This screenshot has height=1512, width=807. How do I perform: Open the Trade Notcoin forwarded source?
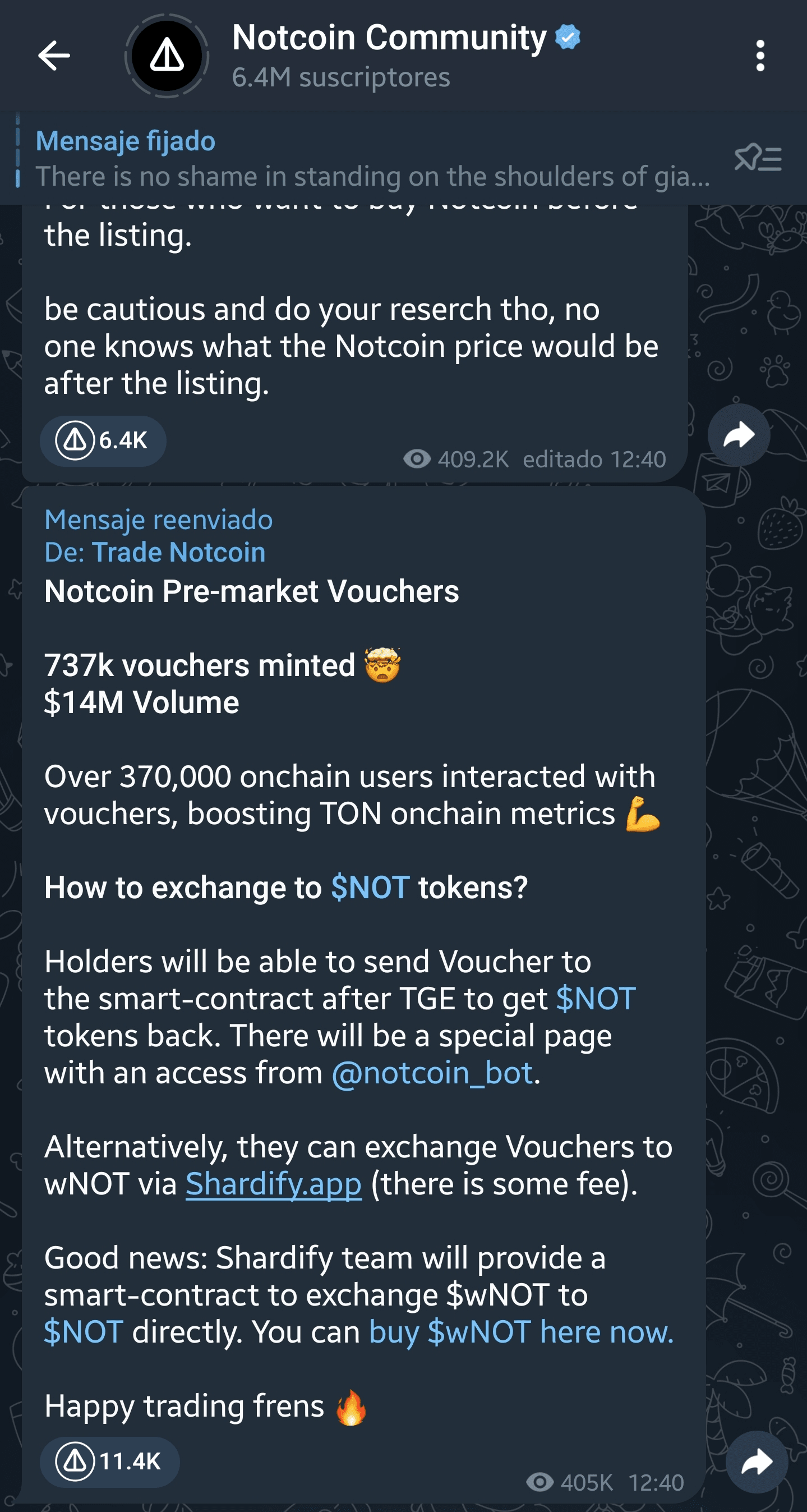point(178,552)
